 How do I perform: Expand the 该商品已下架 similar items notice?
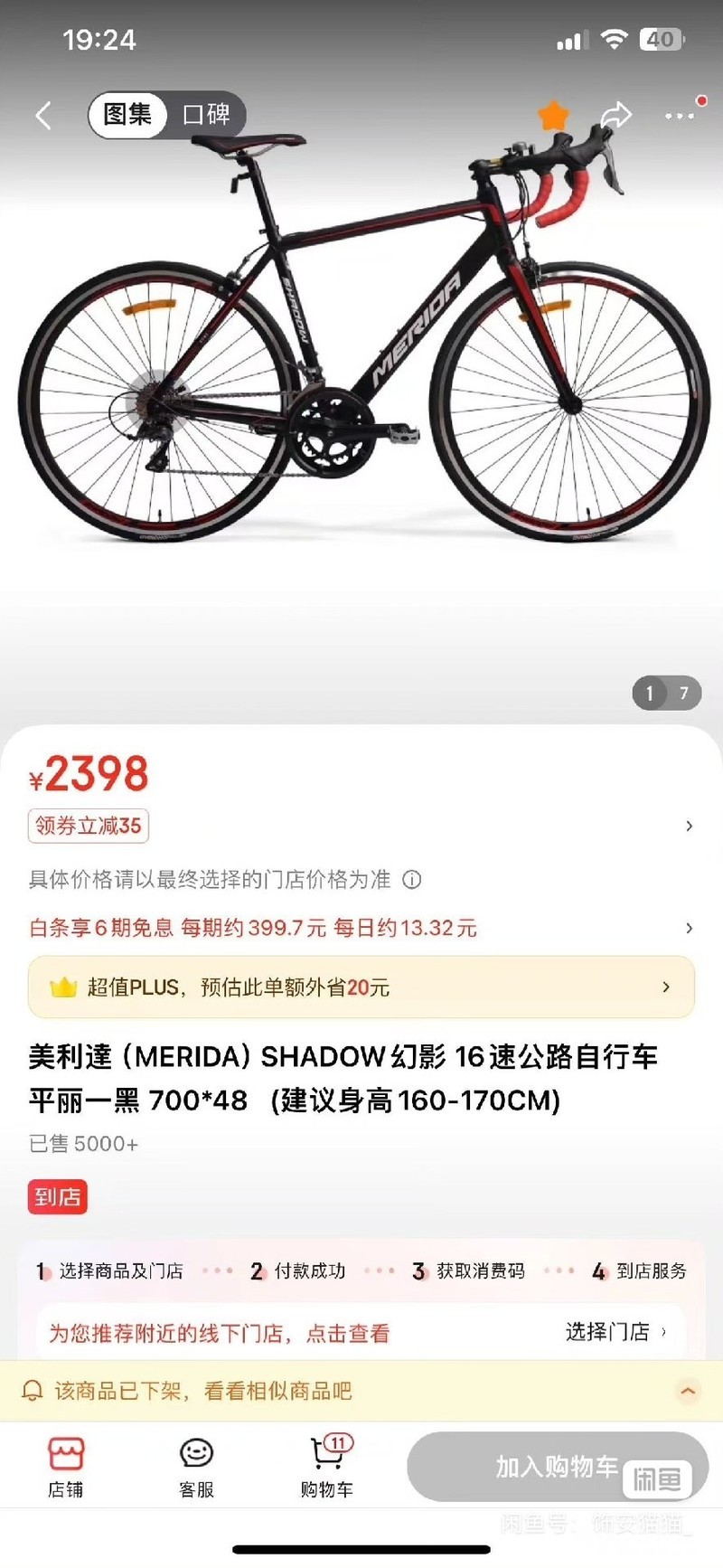coord(688,1391)
